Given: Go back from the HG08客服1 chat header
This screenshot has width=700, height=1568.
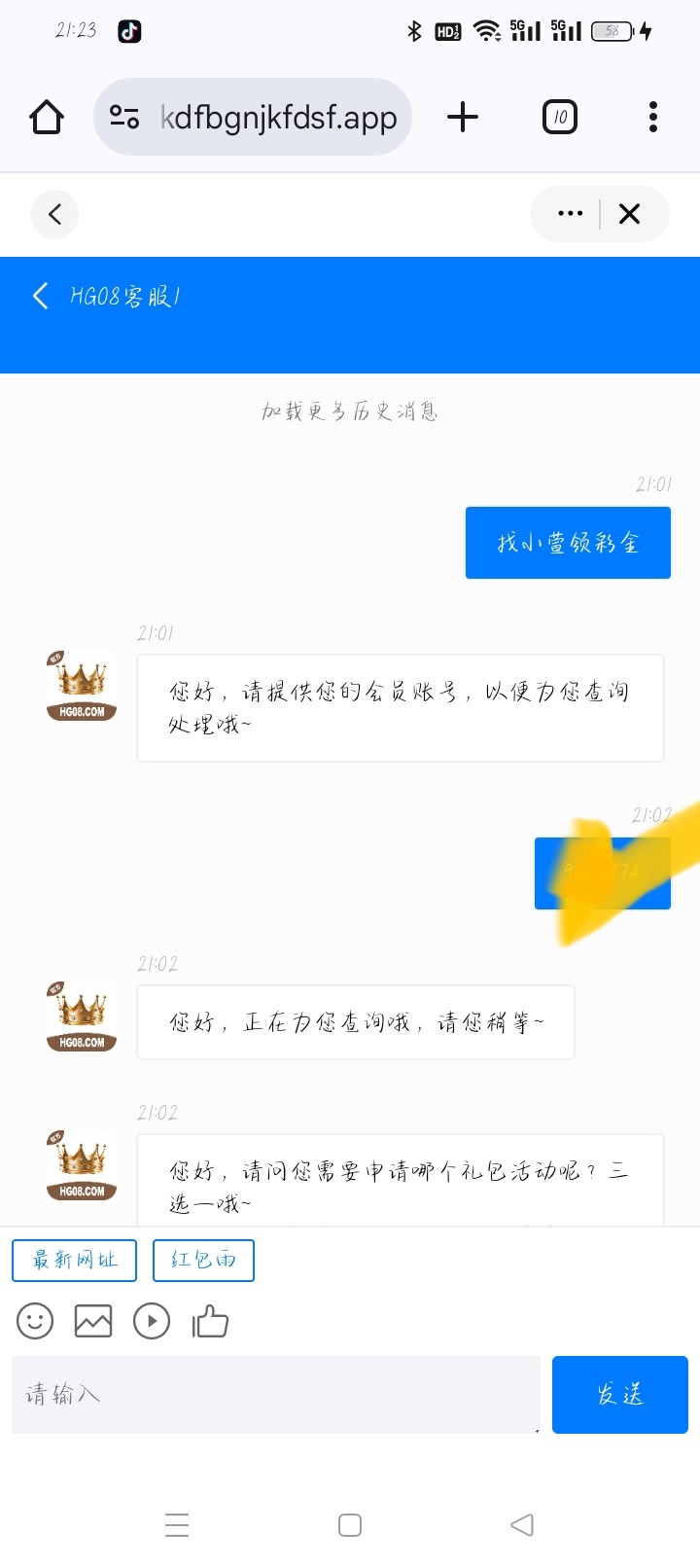Looking at the screenshot, I should click(x=41, y=296).
